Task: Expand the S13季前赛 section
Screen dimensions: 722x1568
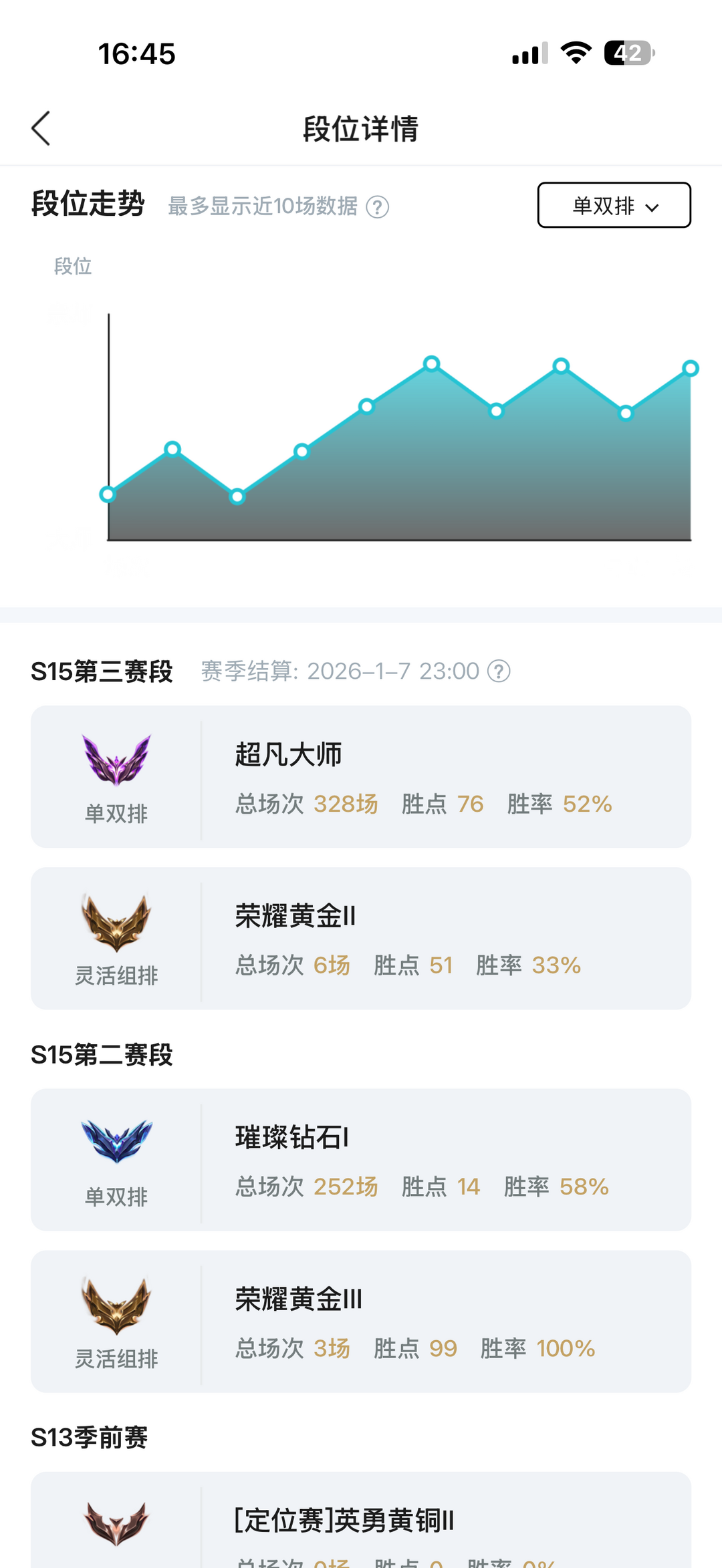Action: click(91, 1440)
